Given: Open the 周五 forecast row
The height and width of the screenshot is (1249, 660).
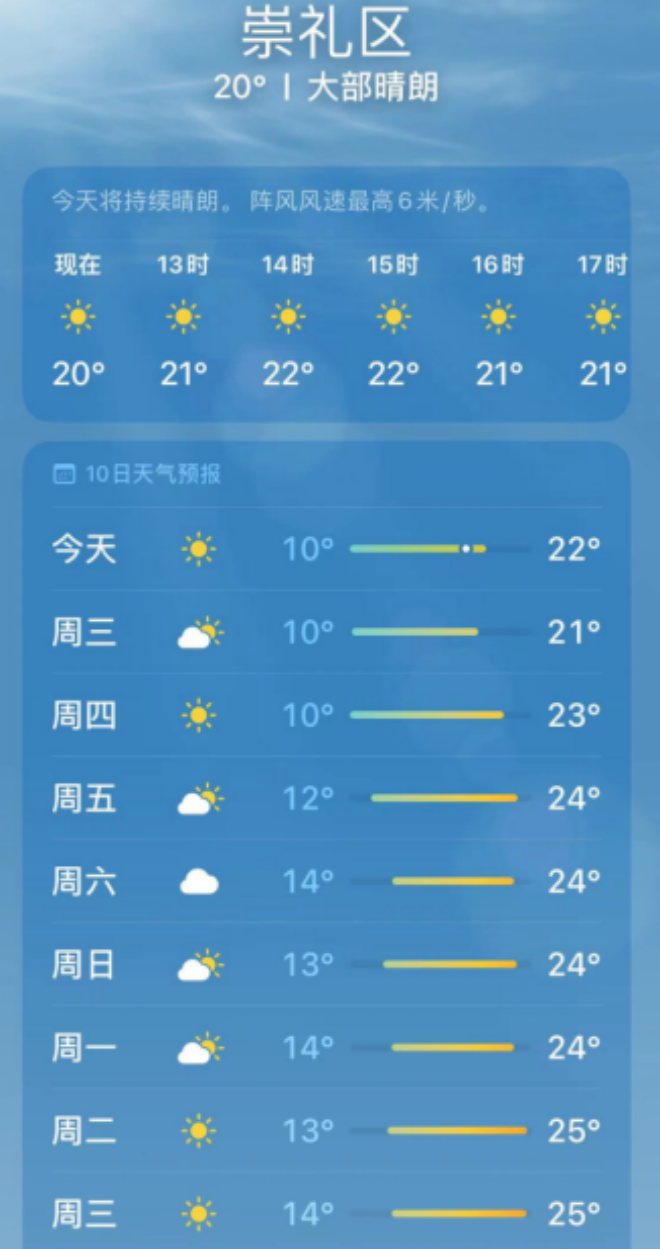Looking at the screenshot, I should (326, 798).
